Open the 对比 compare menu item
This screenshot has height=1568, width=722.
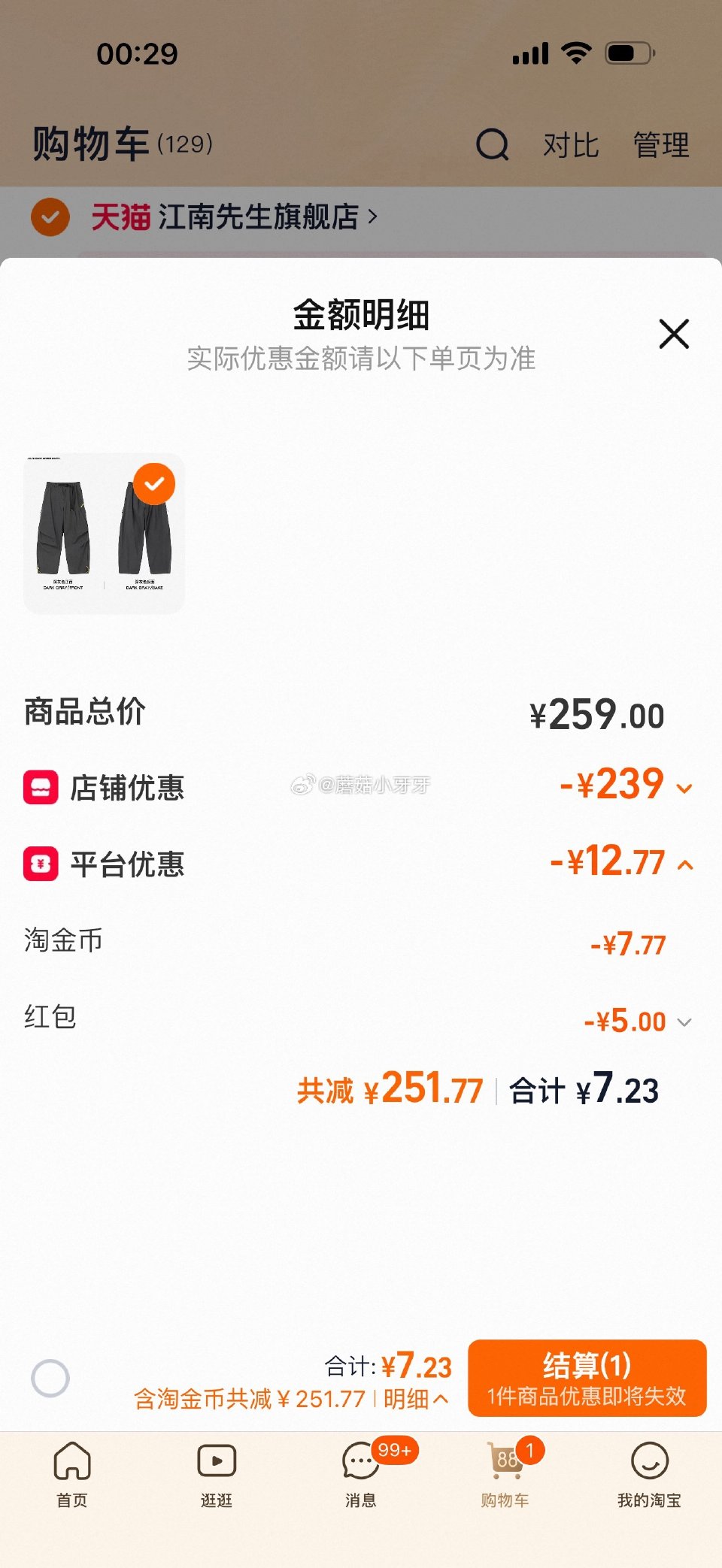pyautogui.click(x=570, y=145)
